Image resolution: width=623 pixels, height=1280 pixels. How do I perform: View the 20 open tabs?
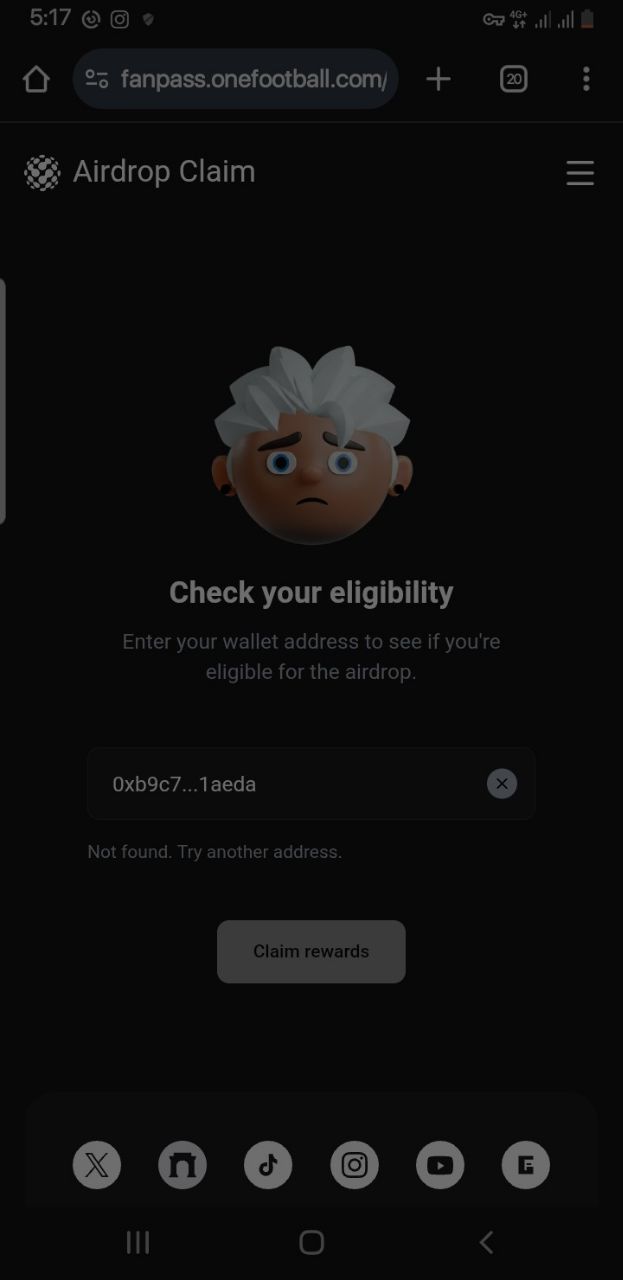pos(513,79)
